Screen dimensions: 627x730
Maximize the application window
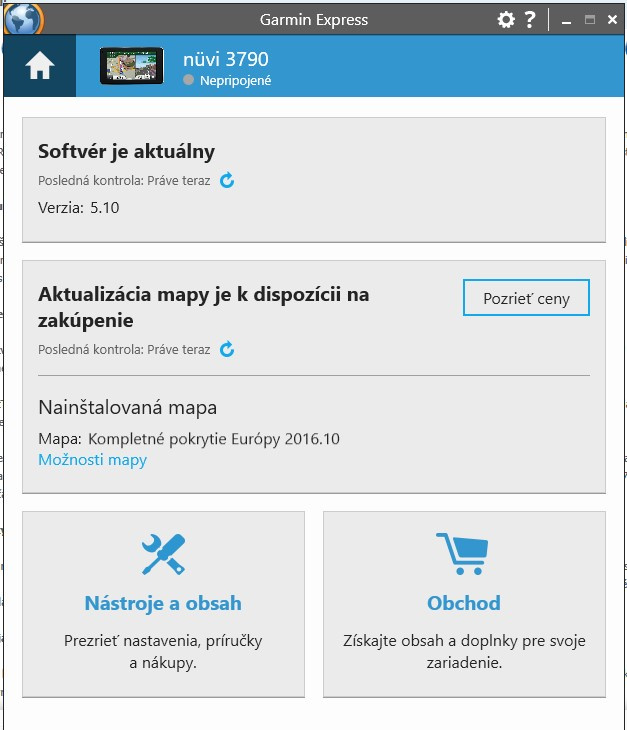pos(590,19)
